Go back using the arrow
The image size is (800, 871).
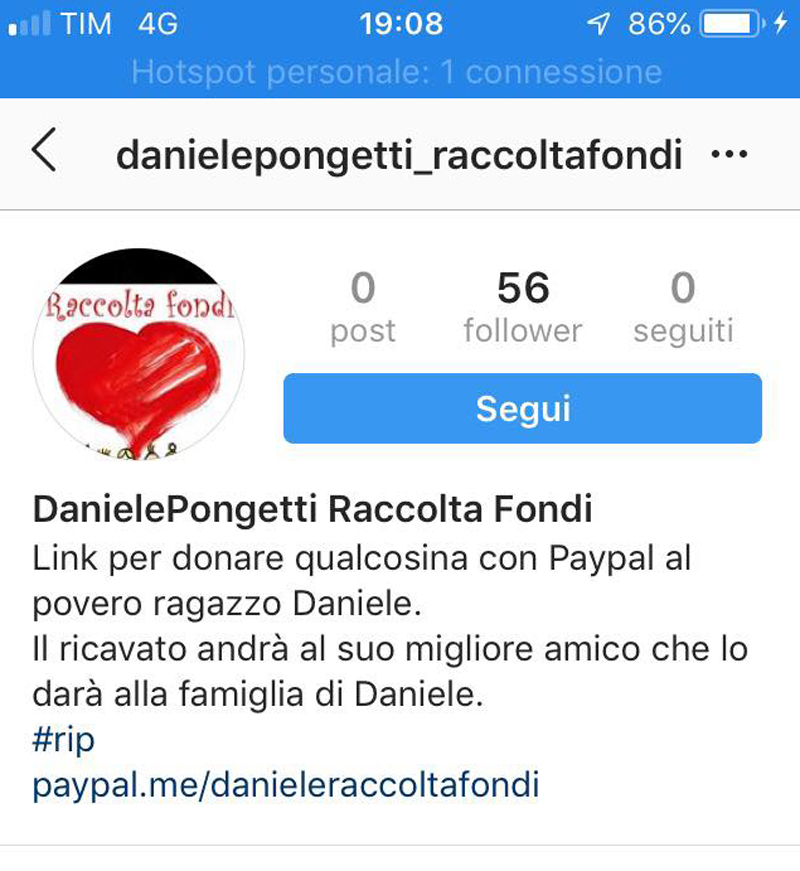(44, 153)
